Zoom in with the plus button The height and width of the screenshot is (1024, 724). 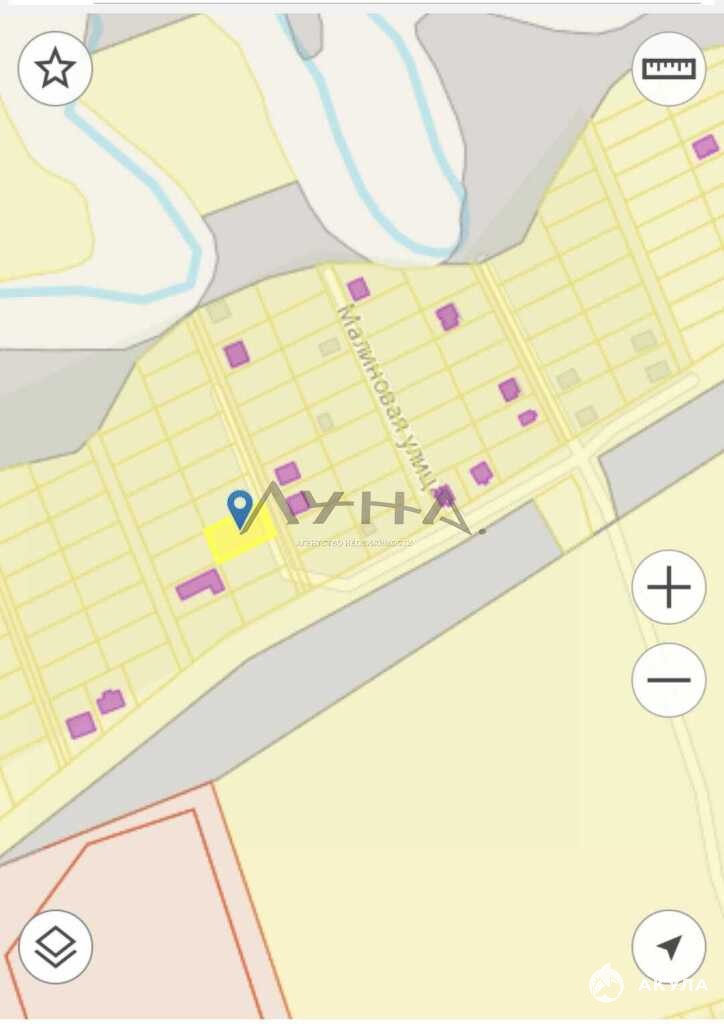669,587
